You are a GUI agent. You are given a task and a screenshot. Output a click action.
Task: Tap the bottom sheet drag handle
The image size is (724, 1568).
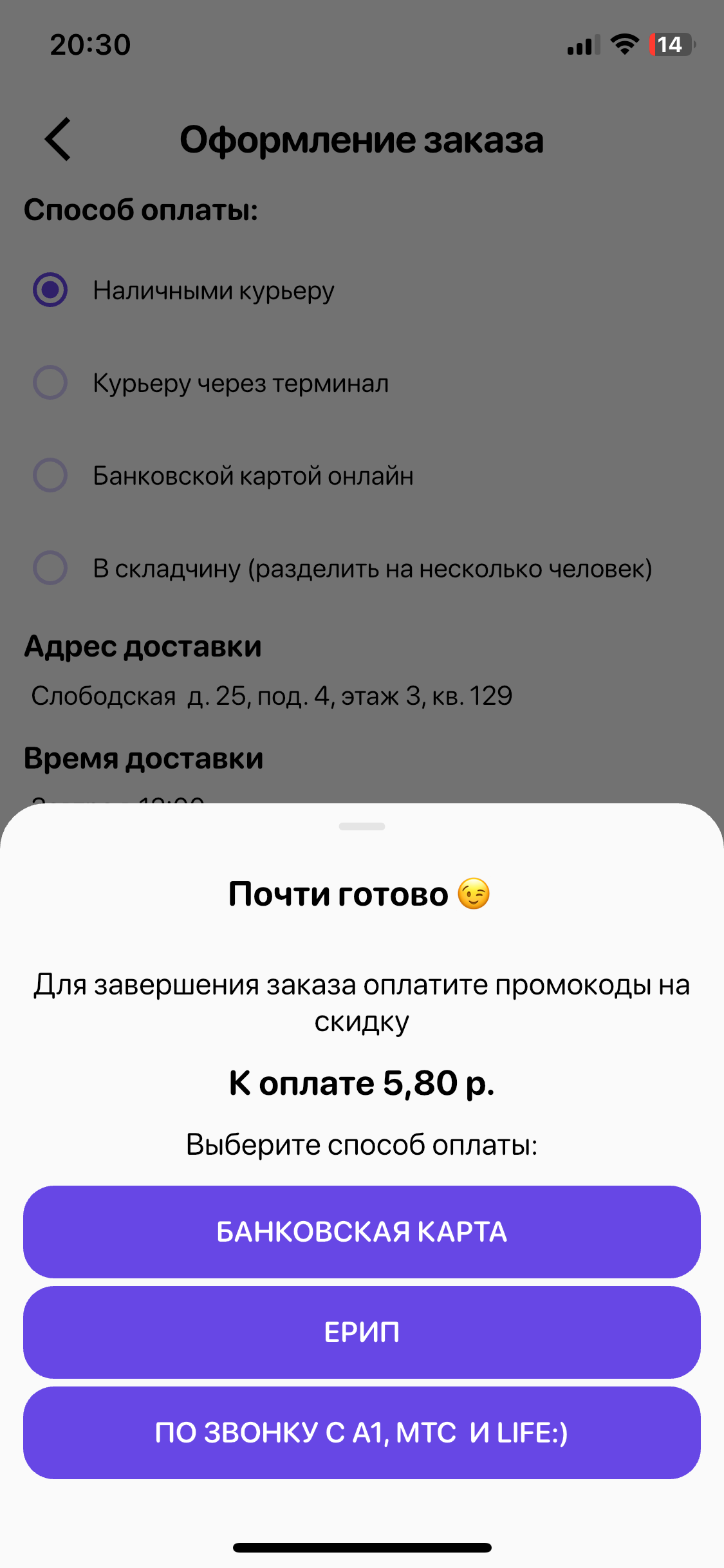tap(362, 826)
